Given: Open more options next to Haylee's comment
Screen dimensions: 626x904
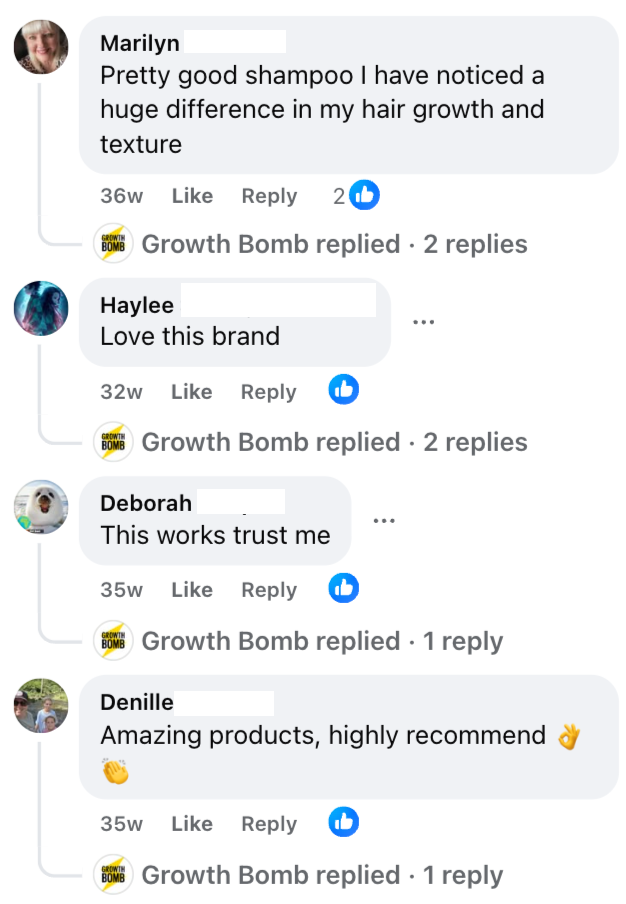Looking at the screenshot, I should [x=424, y=322].
